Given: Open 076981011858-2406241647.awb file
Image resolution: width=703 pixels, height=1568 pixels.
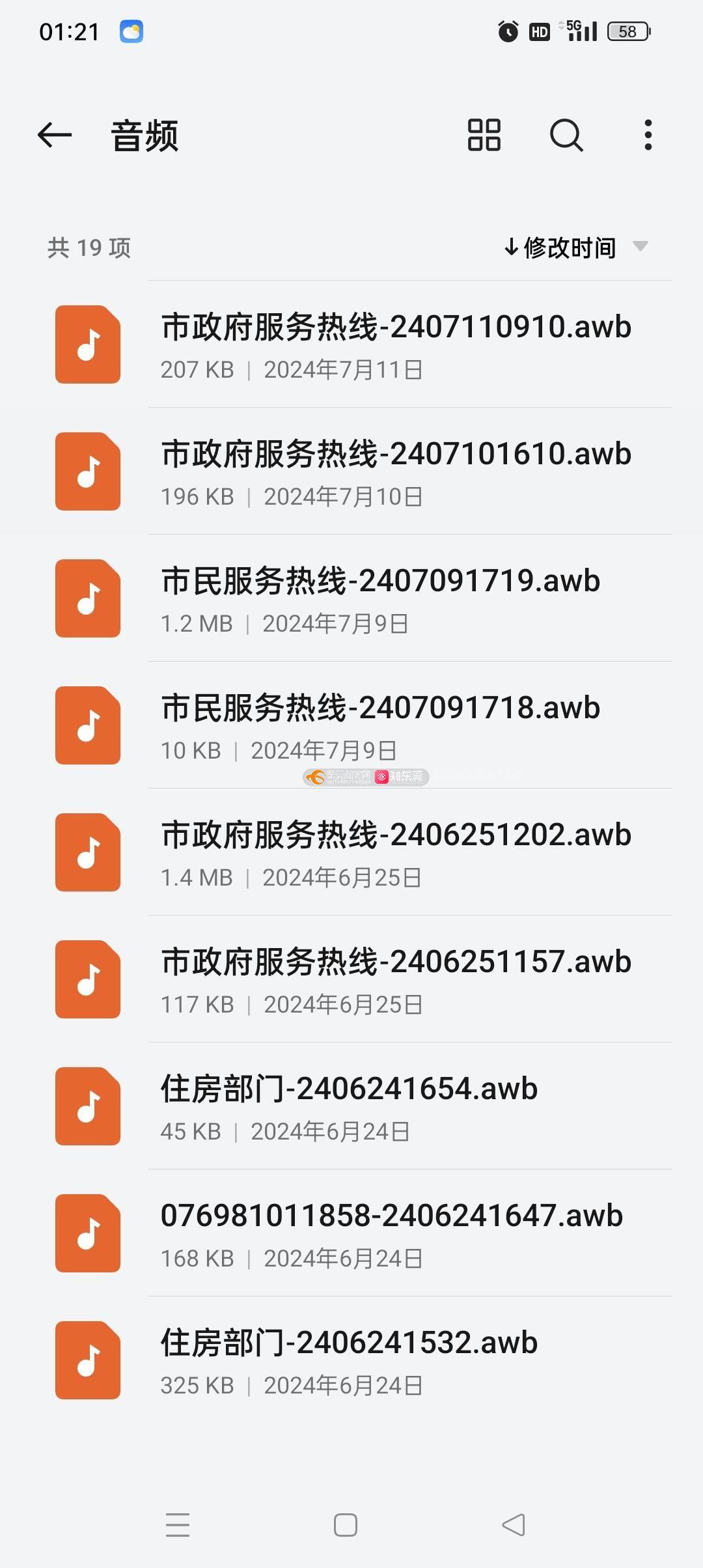Looking at the screenshot, I should tap(351, 1233).
